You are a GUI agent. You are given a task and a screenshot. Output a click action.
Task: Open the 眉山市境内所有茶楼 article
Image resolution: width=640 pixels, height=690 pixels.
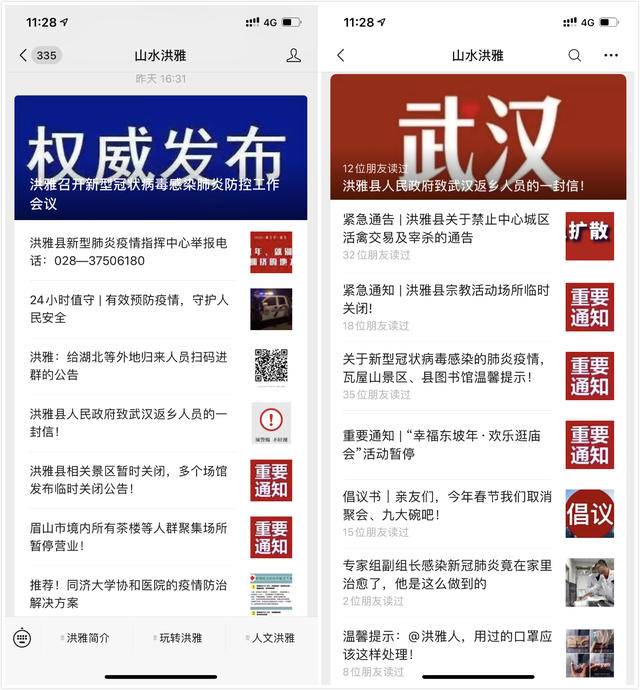[x=130, y=537]
